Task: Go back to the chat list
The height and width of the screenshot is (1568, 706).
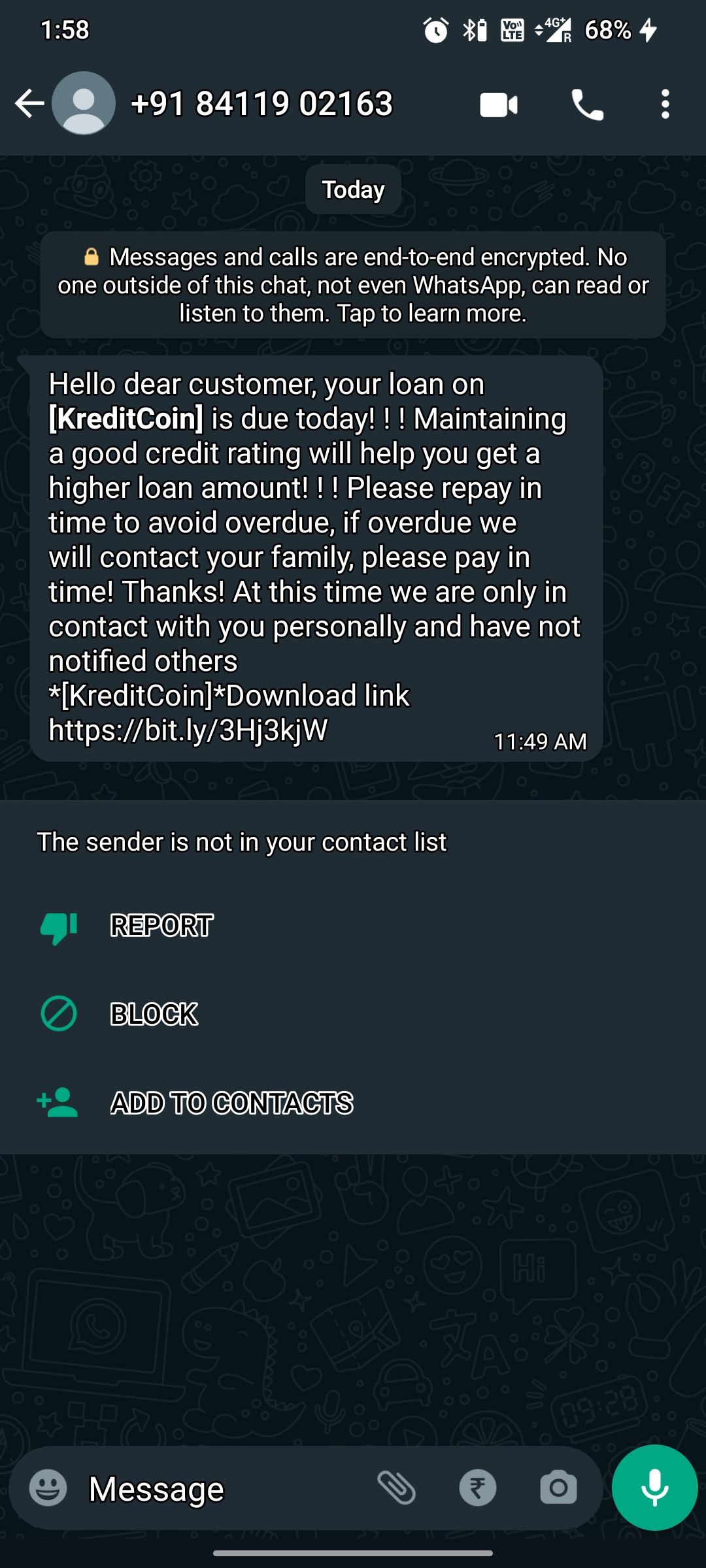Action: (x=29, y=104)
